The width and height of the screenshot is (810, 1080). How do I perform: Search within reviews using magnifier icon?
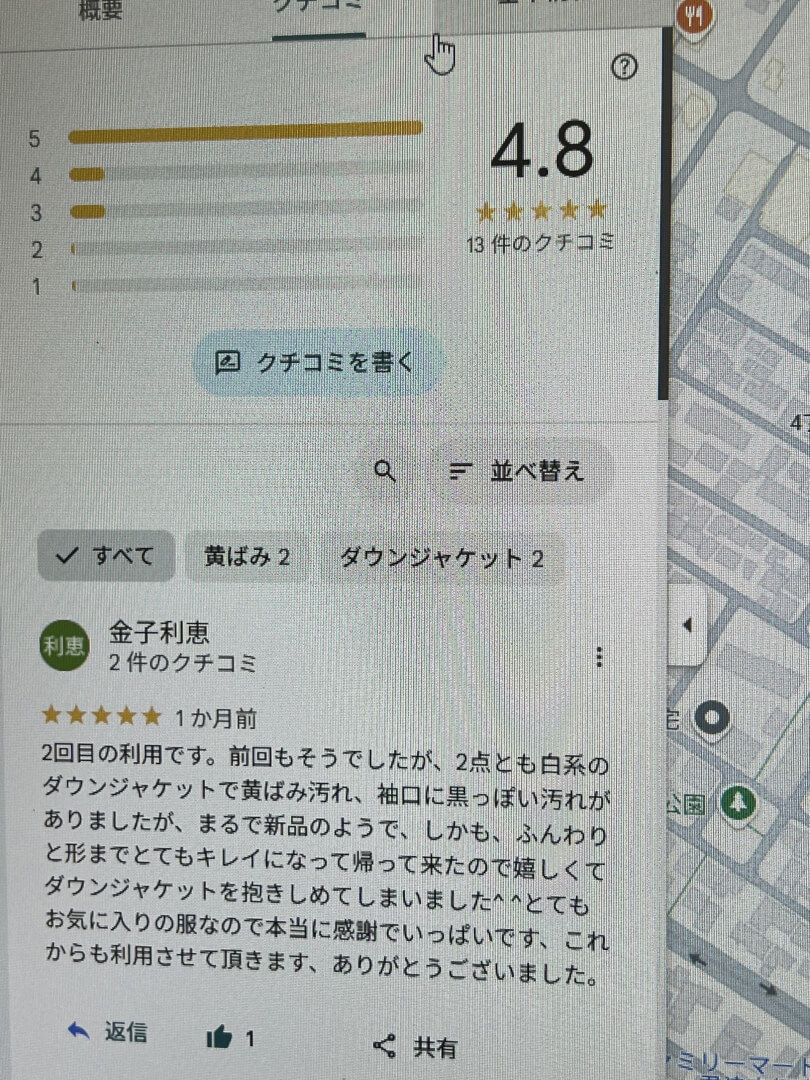(x=385, y=471)
